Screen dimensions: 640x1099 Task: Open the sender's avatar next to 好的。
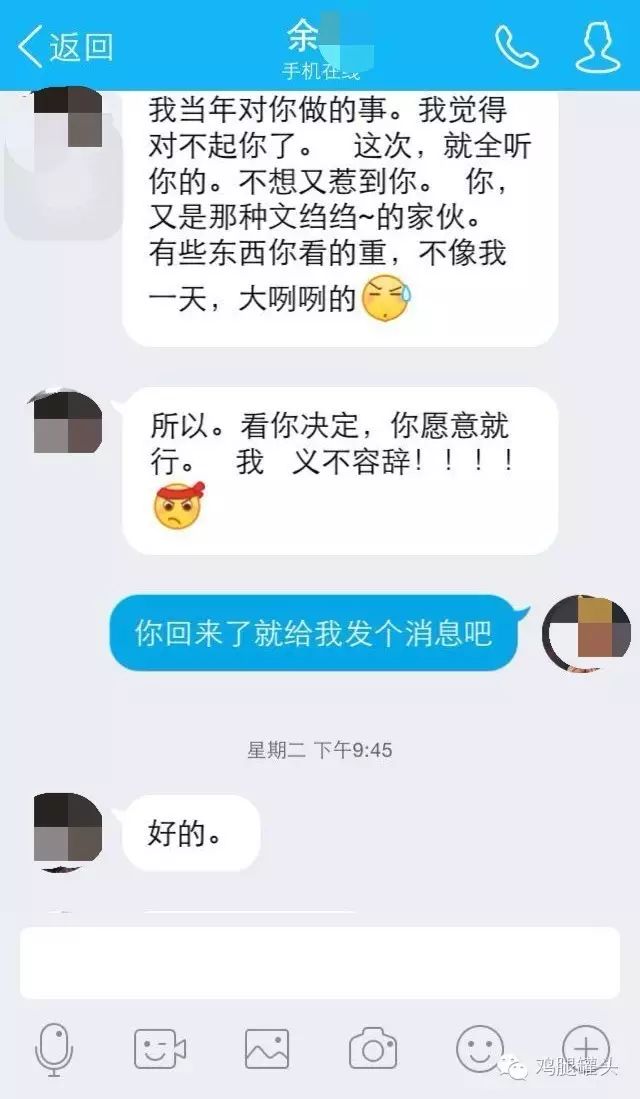[x=68, y=831]
